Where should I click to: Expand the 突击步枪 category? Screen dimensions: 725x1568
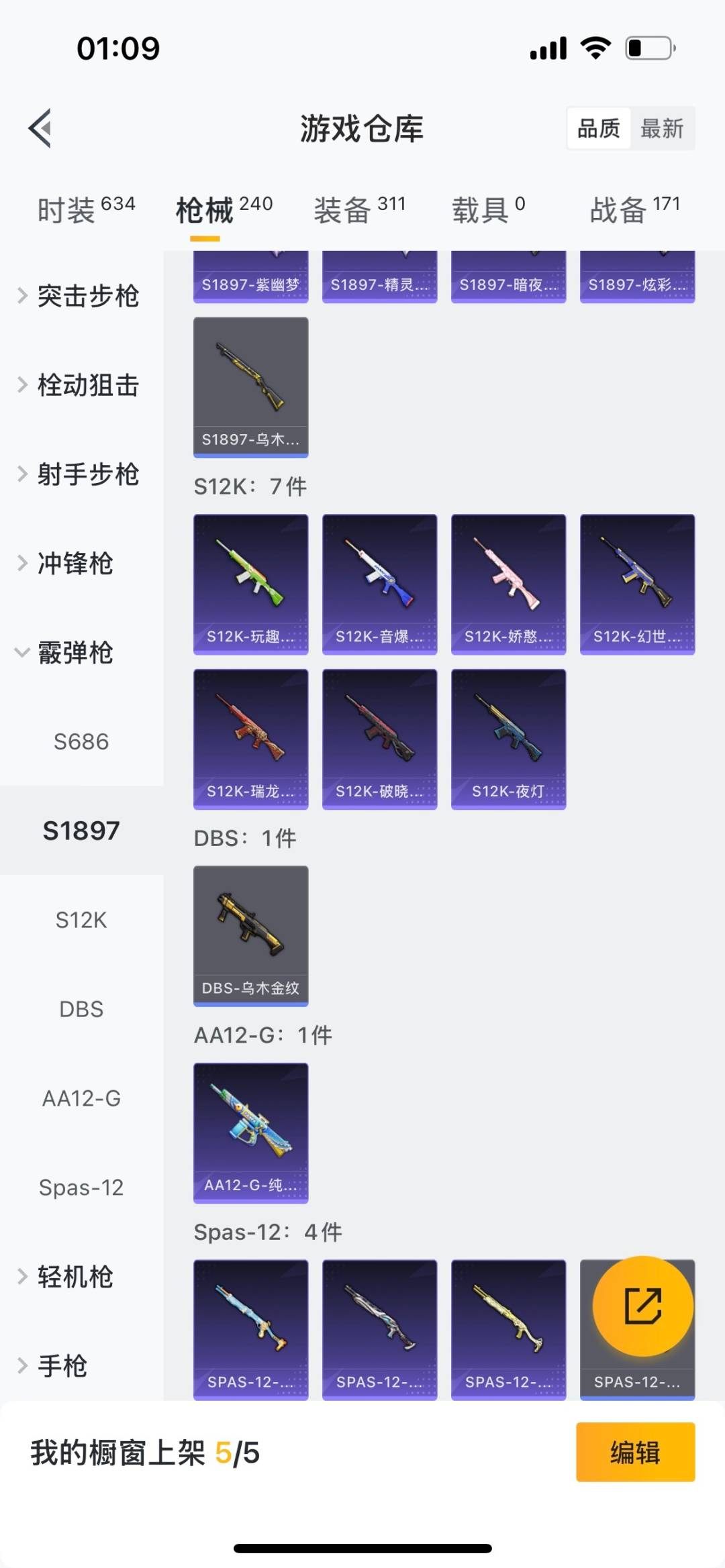click(81, 296)
